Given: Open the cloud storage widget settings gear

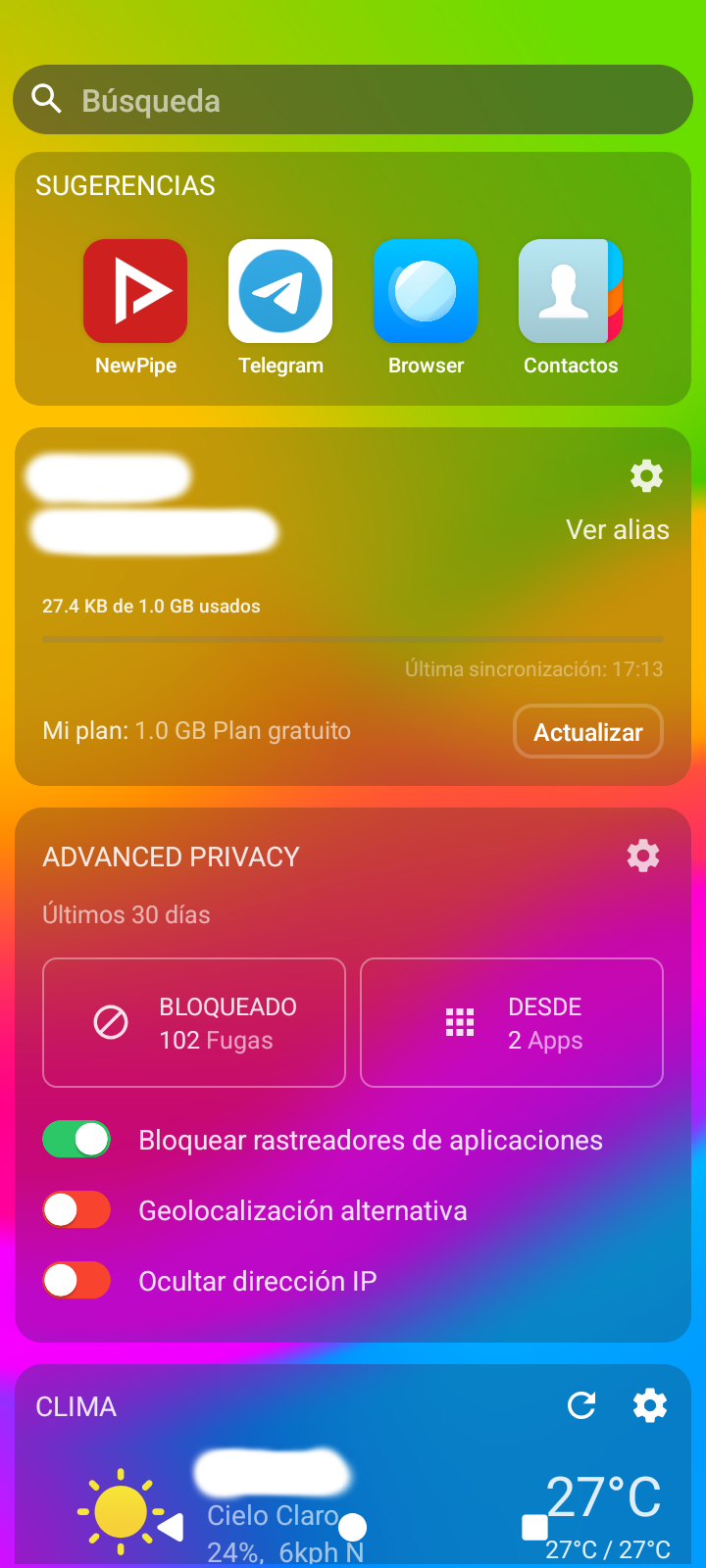Looking at the screenshot, I should (645, 475).
